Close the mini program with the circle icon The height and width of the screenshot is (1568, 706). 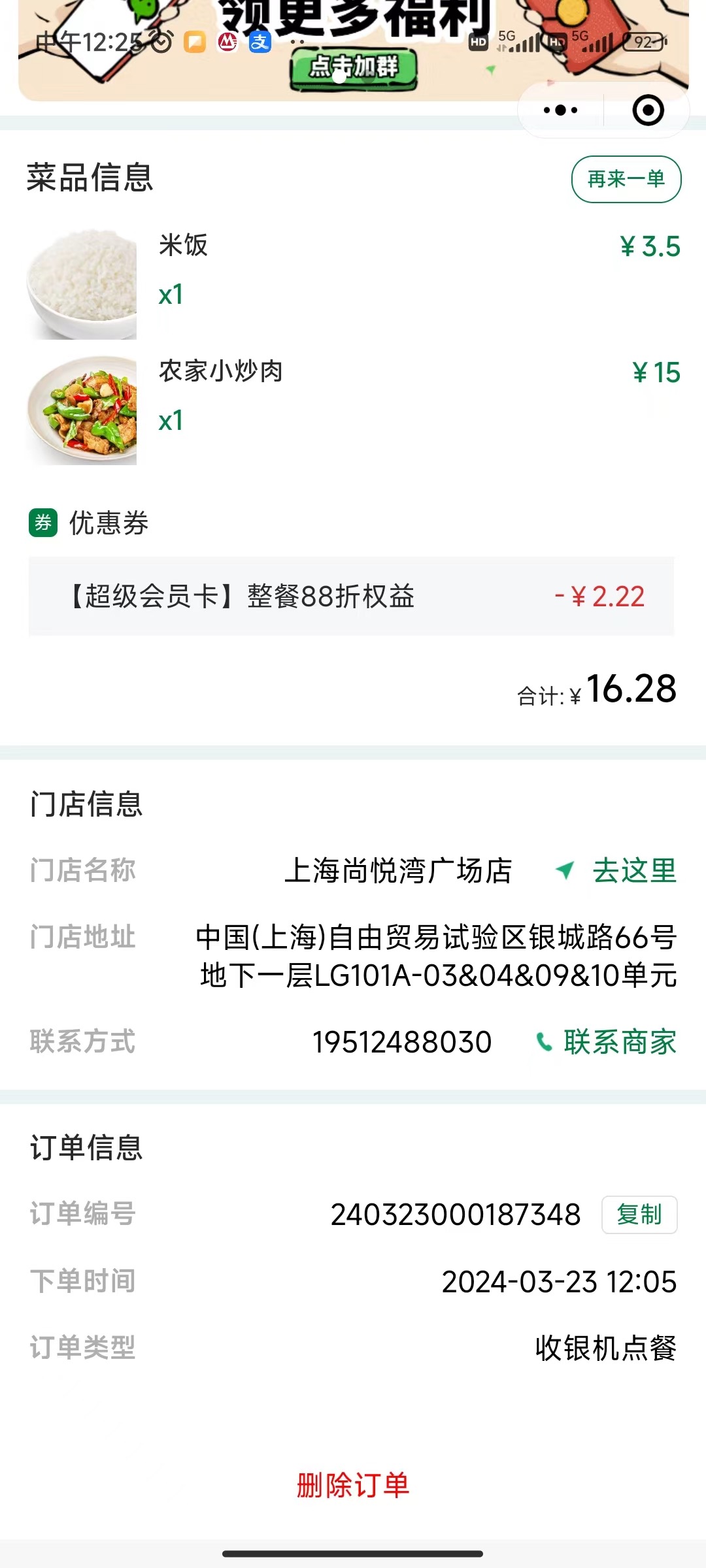point(648,110)
